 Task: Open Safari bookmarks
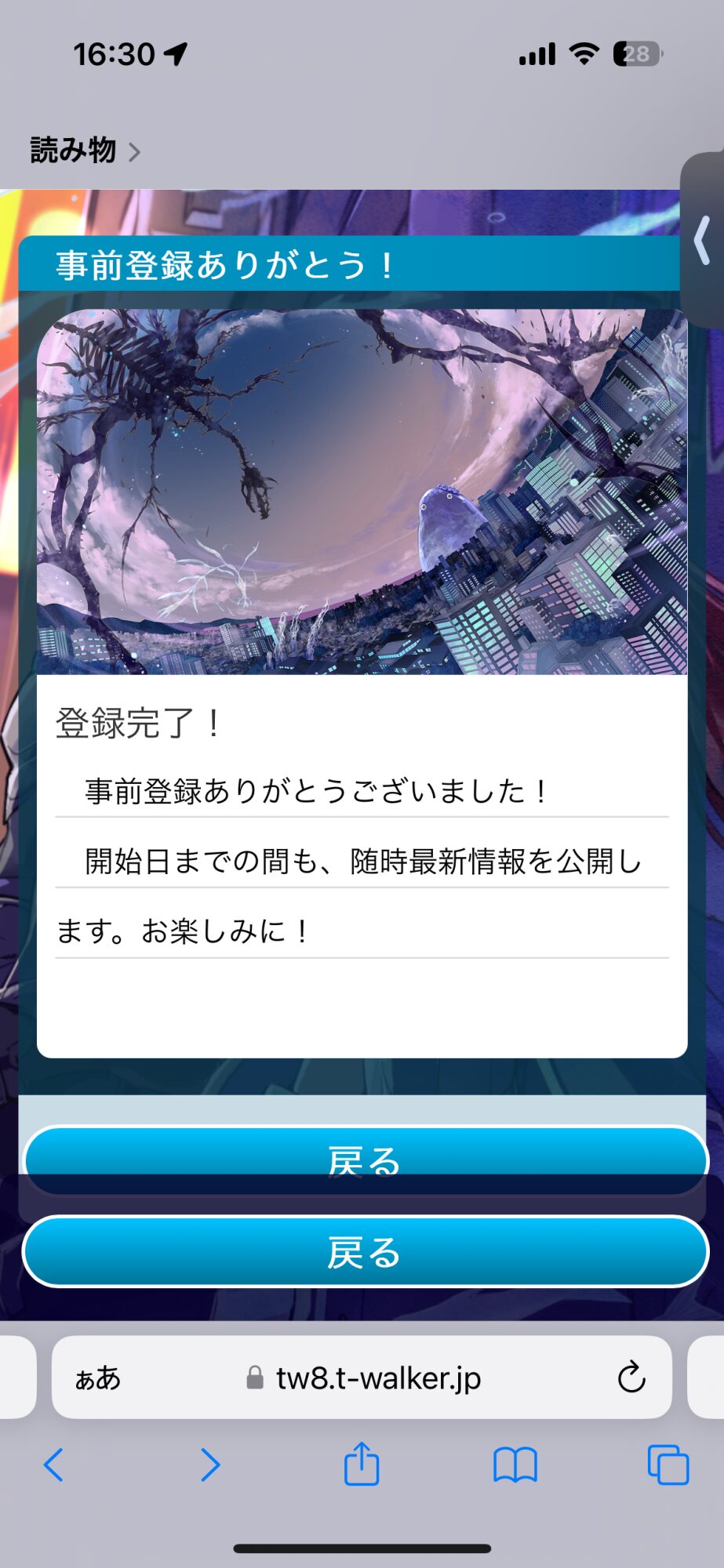click(x=515, y=1465)
